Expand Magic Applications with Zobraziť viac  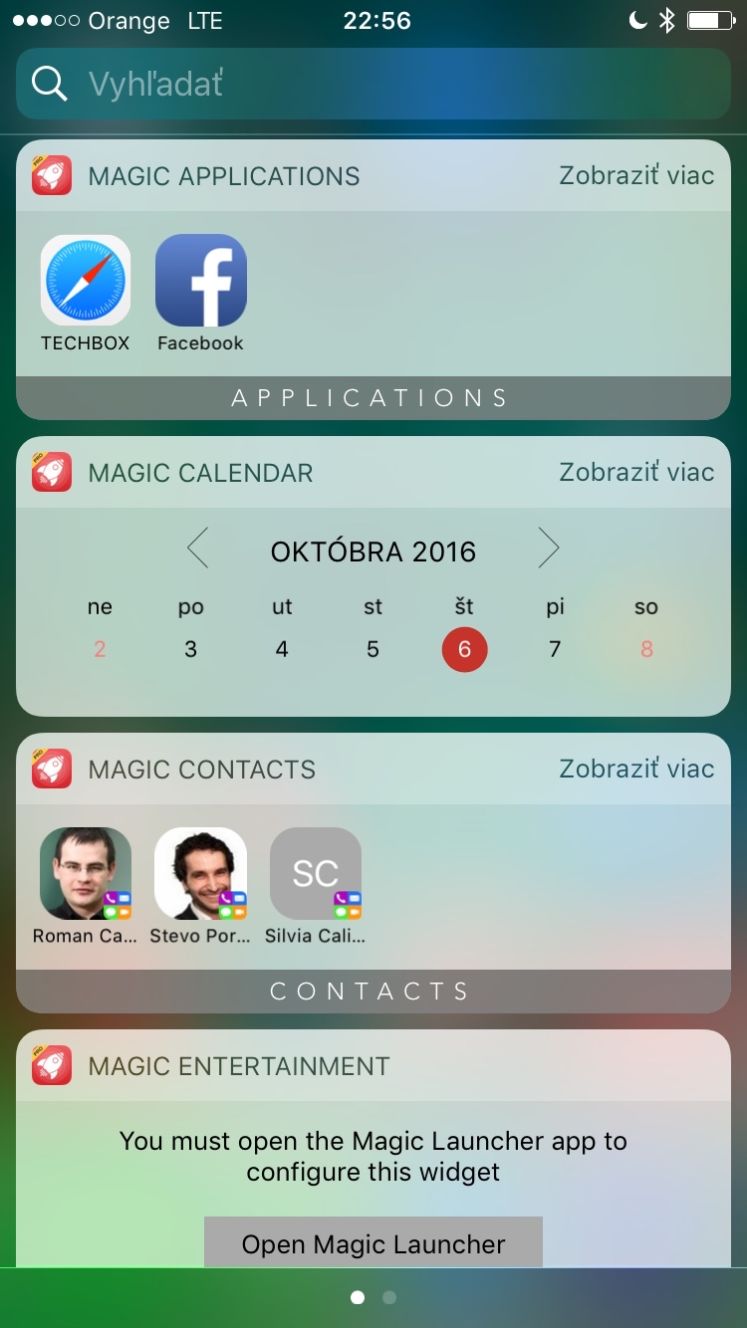click(x=636, y=175)
